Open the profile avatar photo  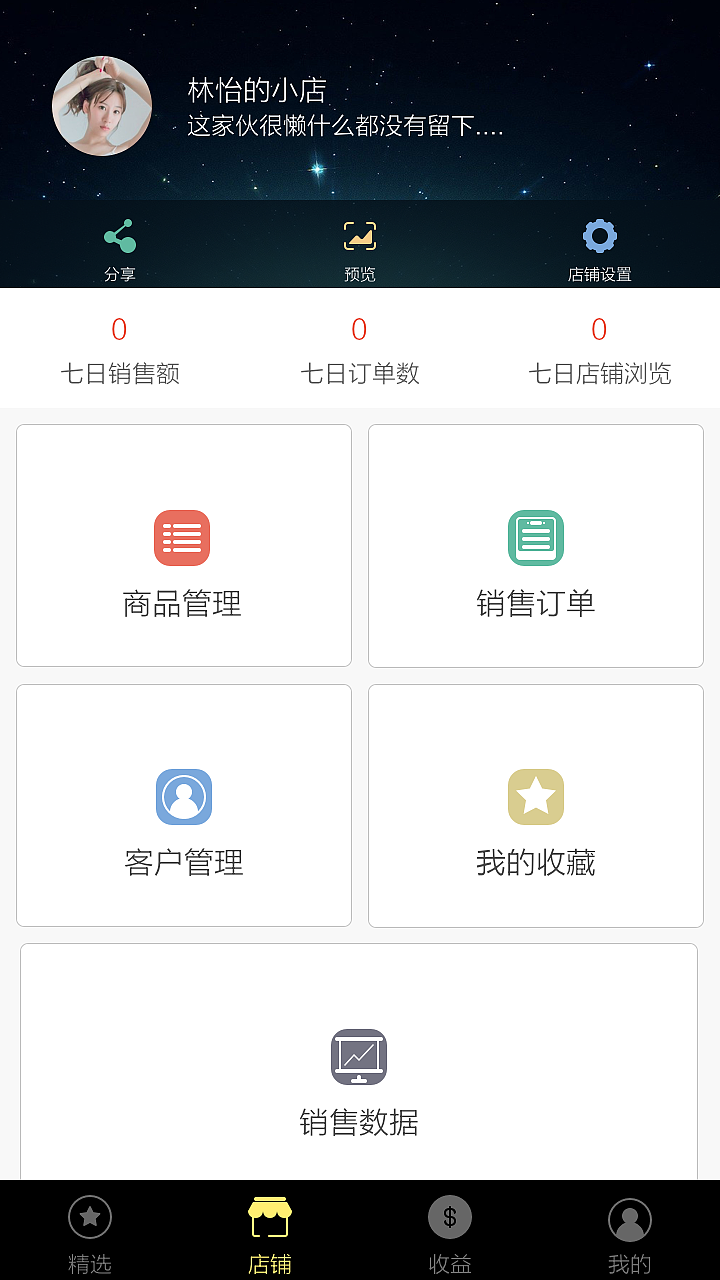pos(101,105)
